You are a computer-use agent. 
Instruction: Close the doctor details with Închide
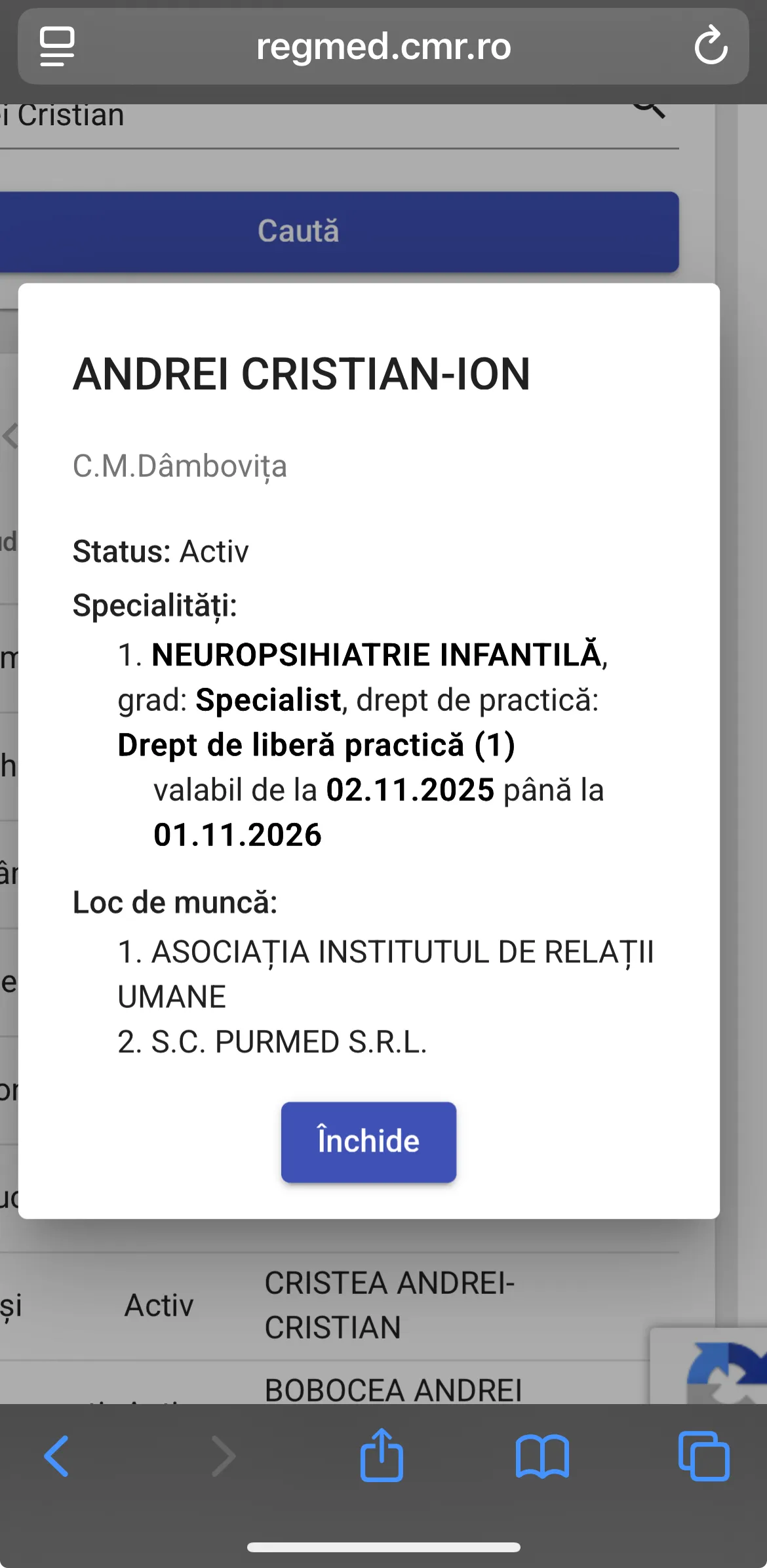pyautogui.click(x=368, y=1141)
